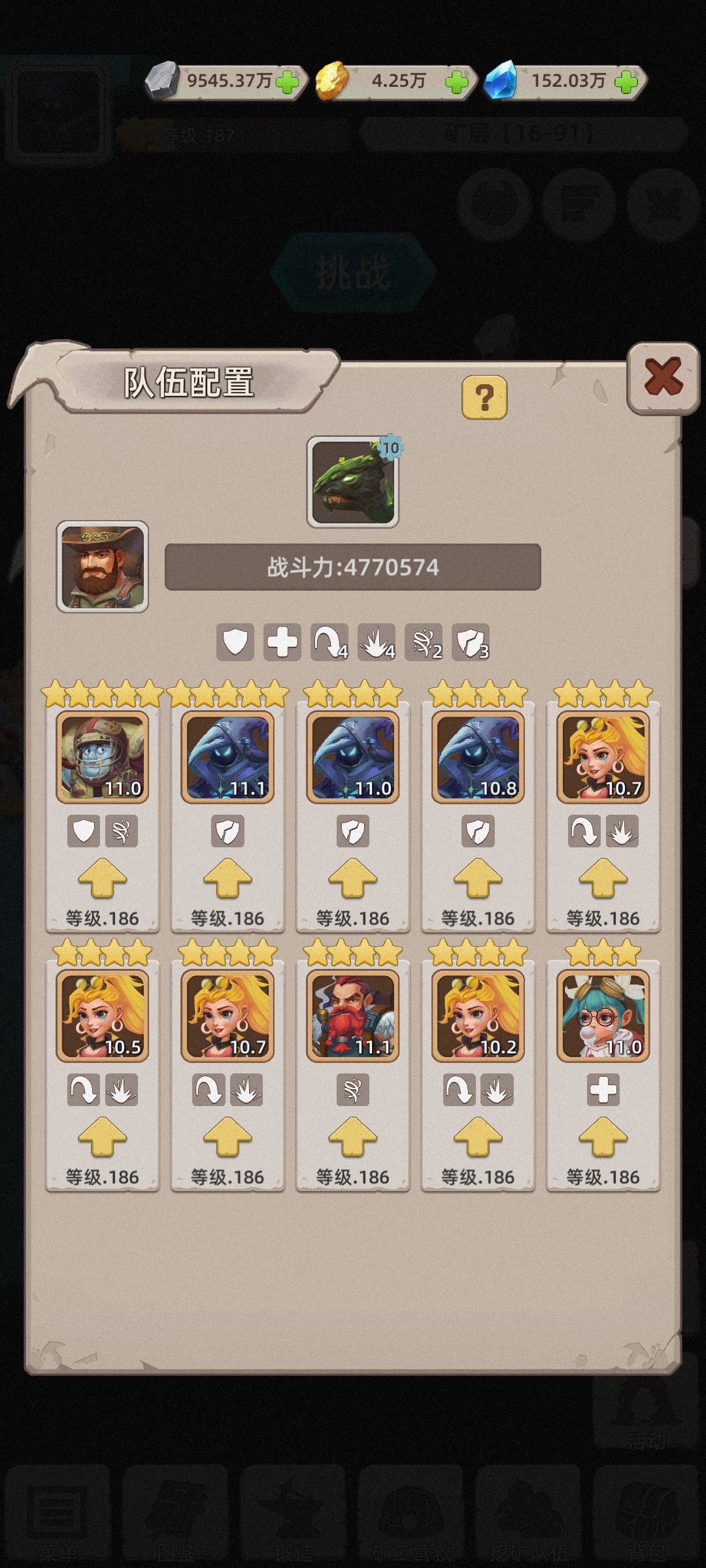Select the 11.1 crow knight hero thumbnail
The height and width of the screenshot is (1568, 706).
coord(227,758)
